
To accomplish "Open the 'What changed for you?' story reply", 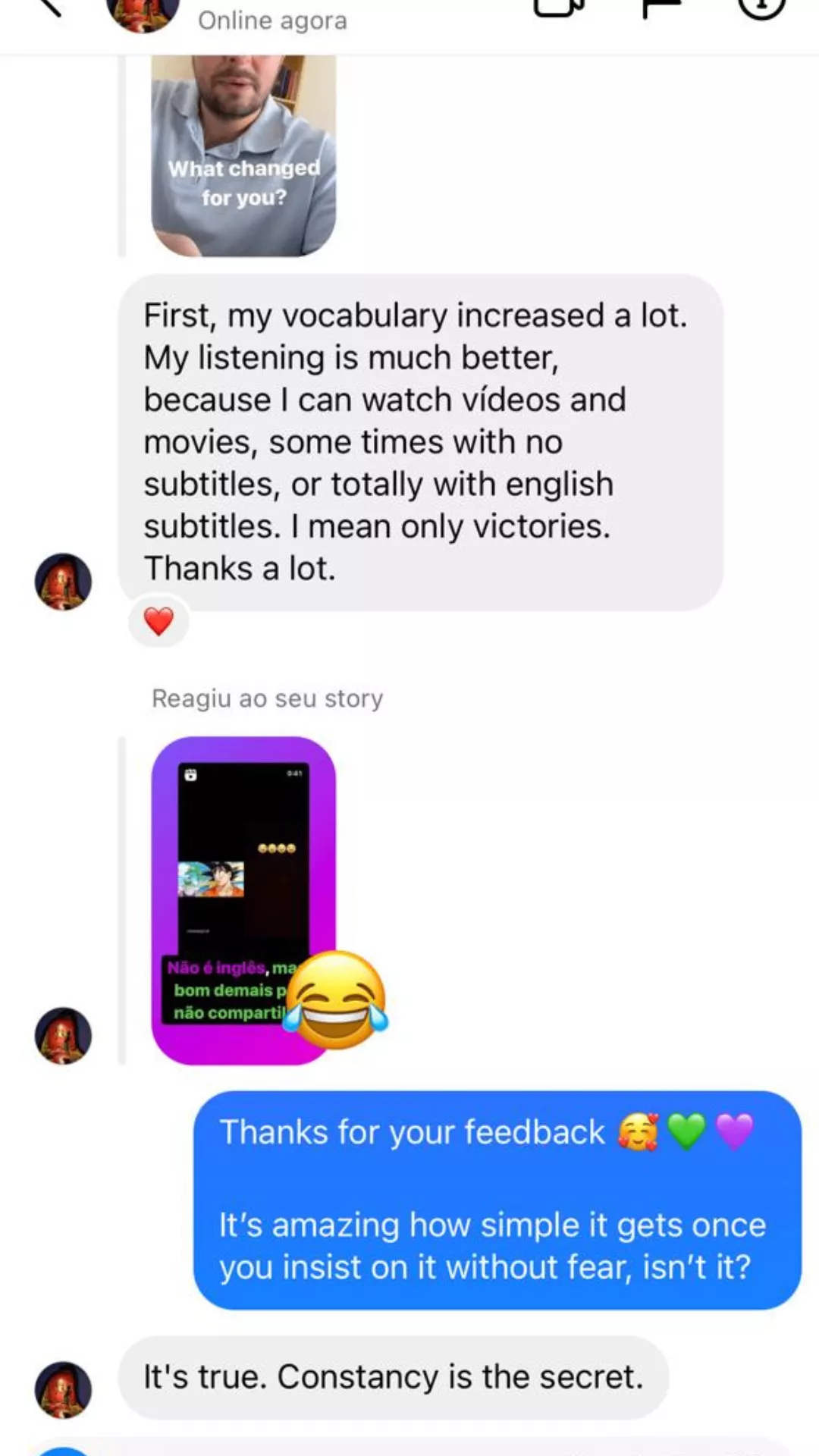I will pyautogui.click(x=243, y=155).
